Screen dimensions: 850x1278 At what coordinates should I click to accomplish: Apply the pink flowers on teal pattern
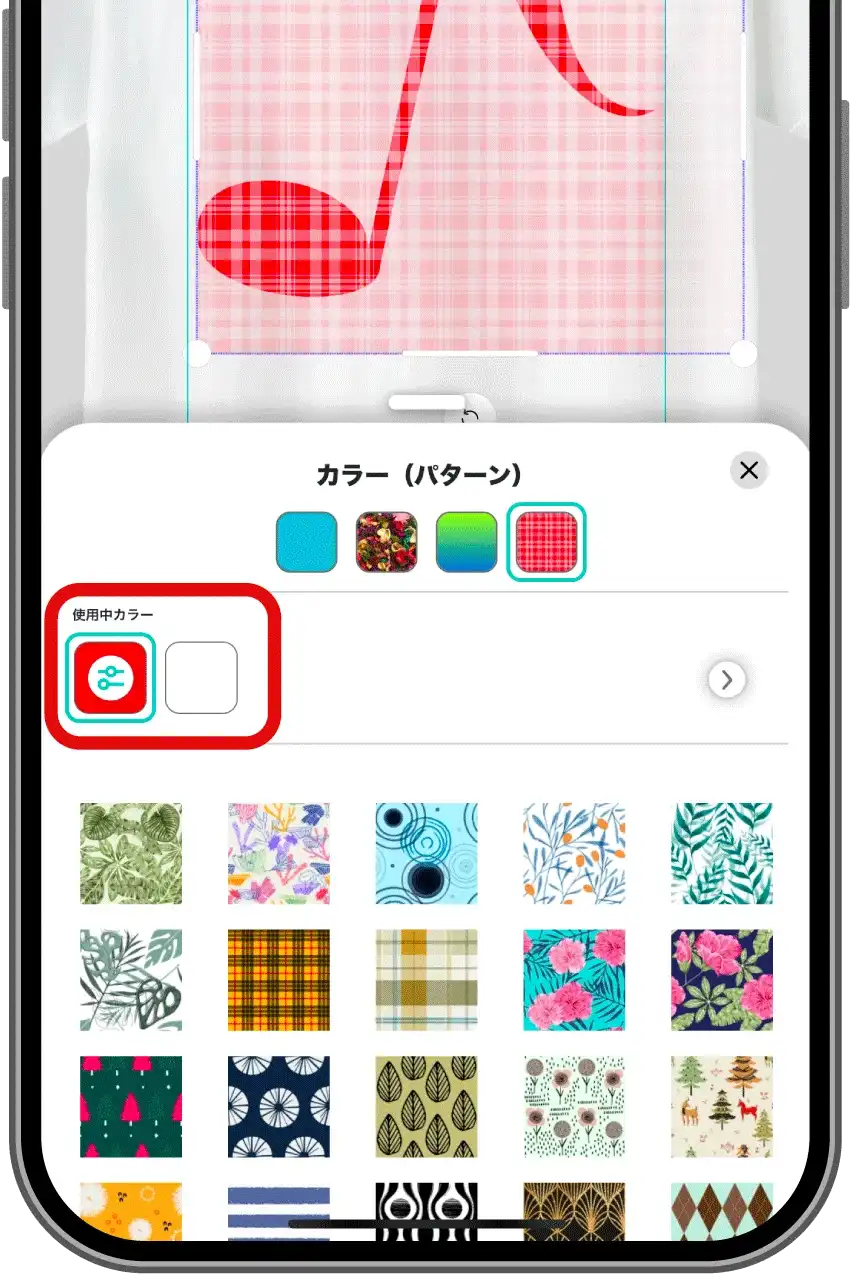(x=575, y=980)
